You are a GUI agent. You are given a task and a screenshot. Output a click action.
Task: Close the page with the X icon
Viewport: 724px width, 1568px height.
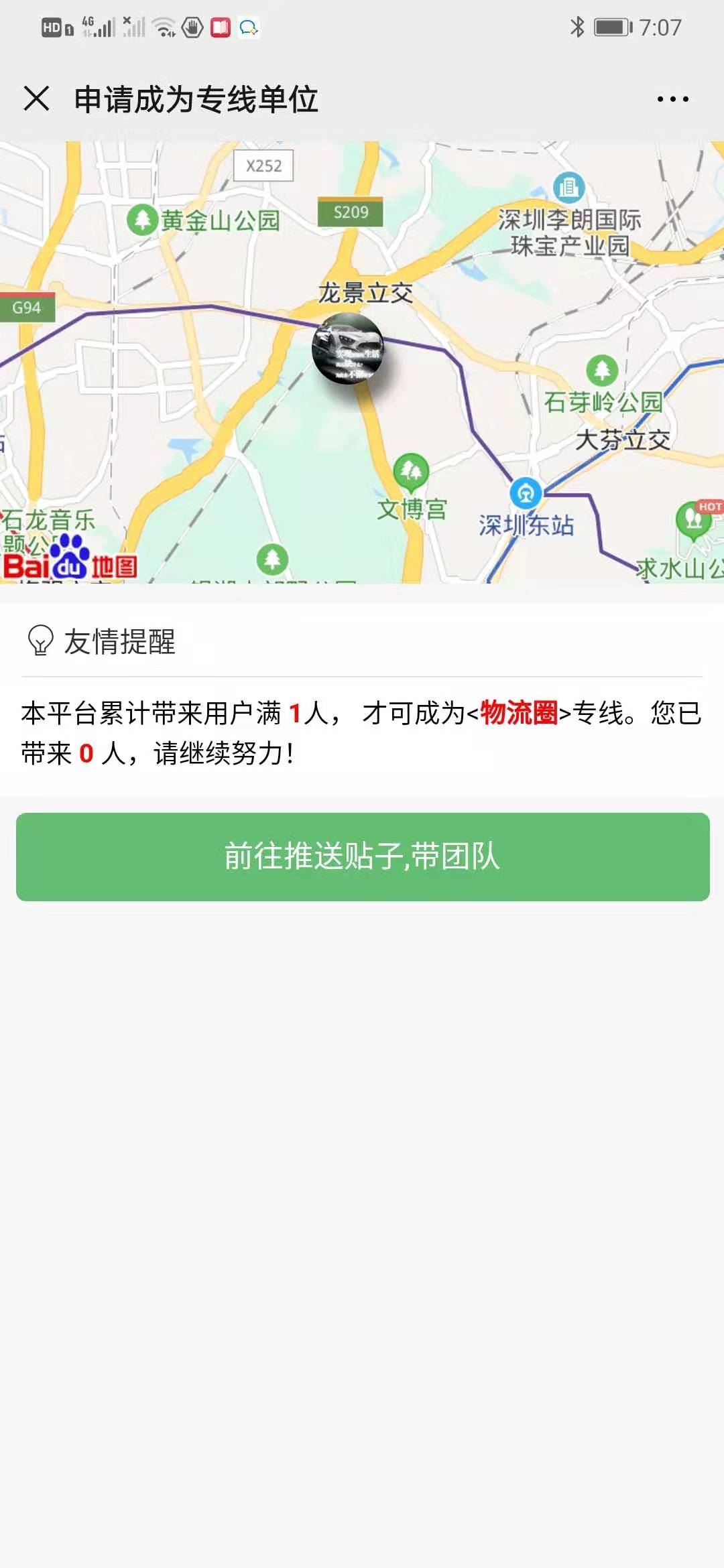tap(37, 99)
